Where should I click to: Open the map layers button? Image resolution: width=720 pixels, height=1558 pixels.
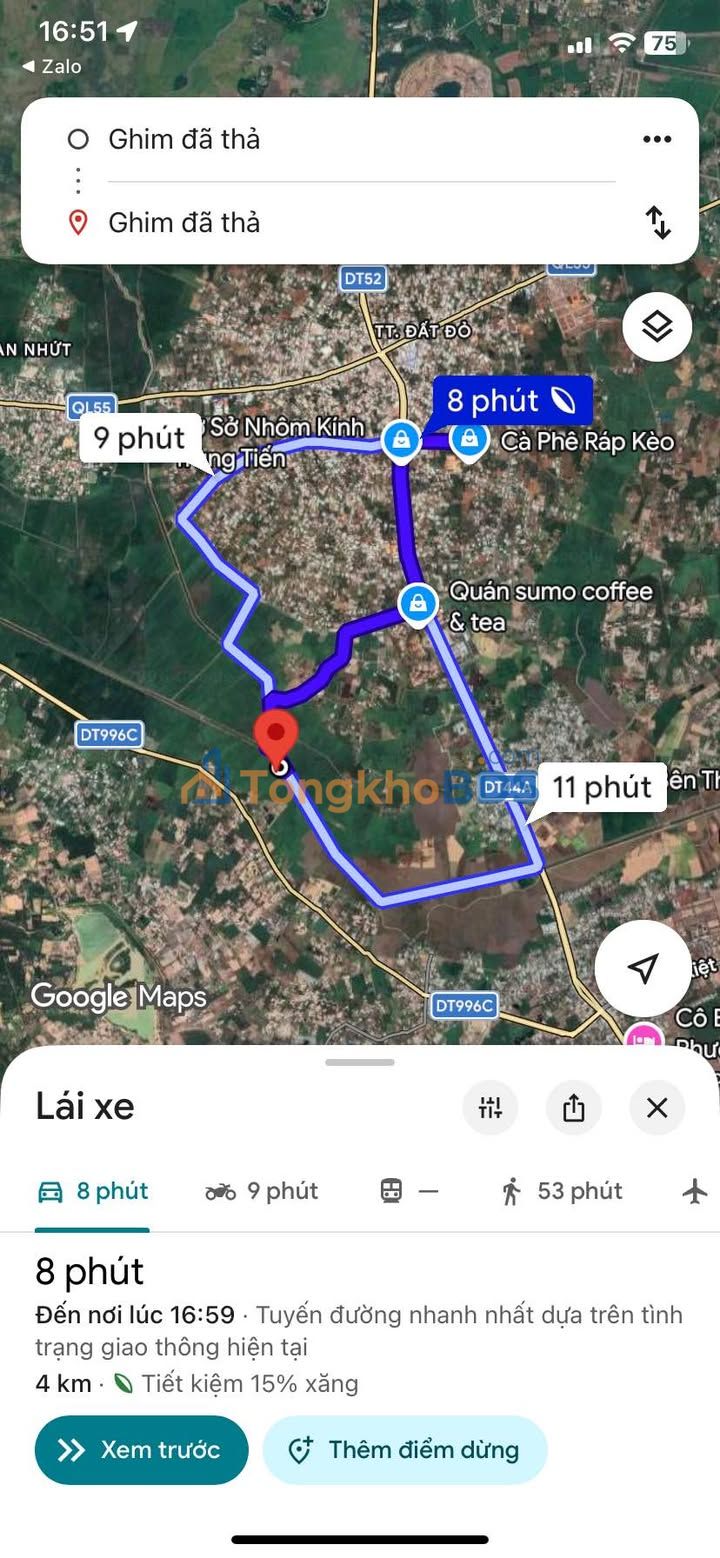coord(657,327)
